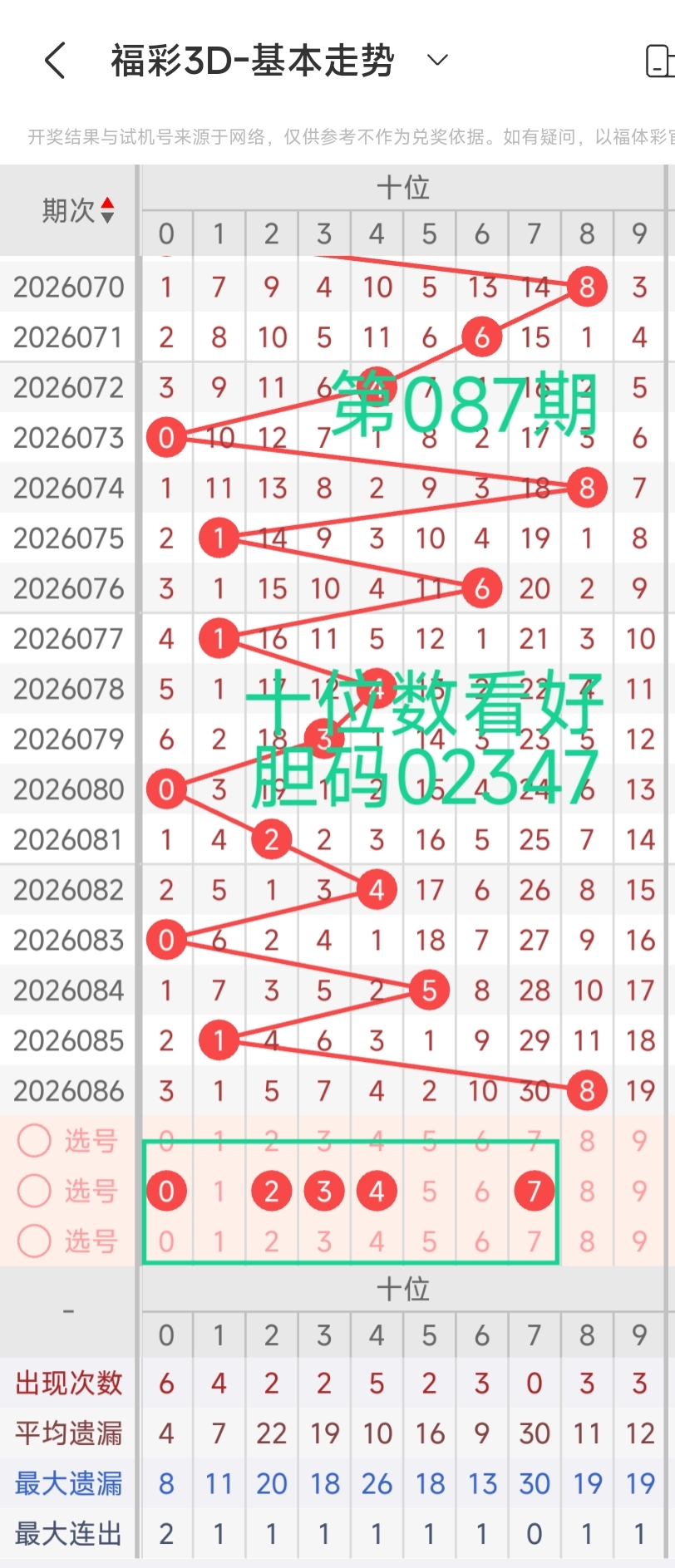The image size is (675, 1568).
Task: Click the 最大遗漏 statistics row label
Action: click(68, 1482)
